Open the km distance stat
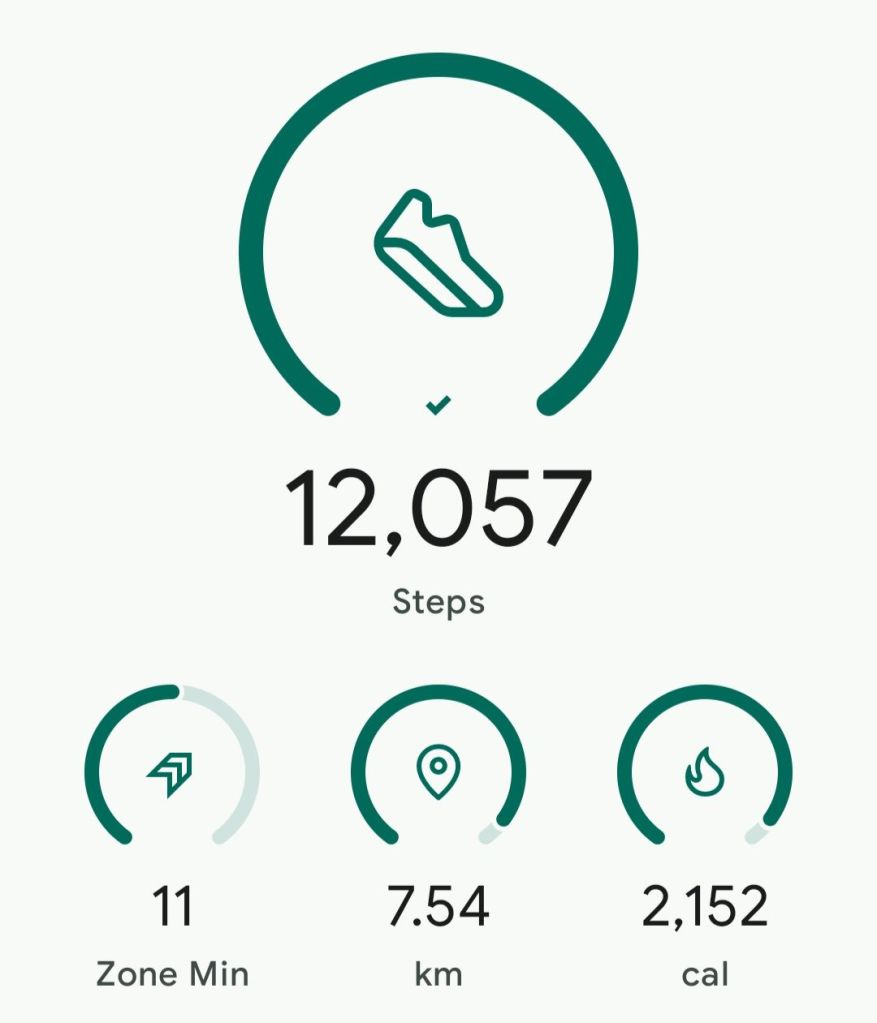The height and width of the screenshot is (1023, 877). click(438, 771)
